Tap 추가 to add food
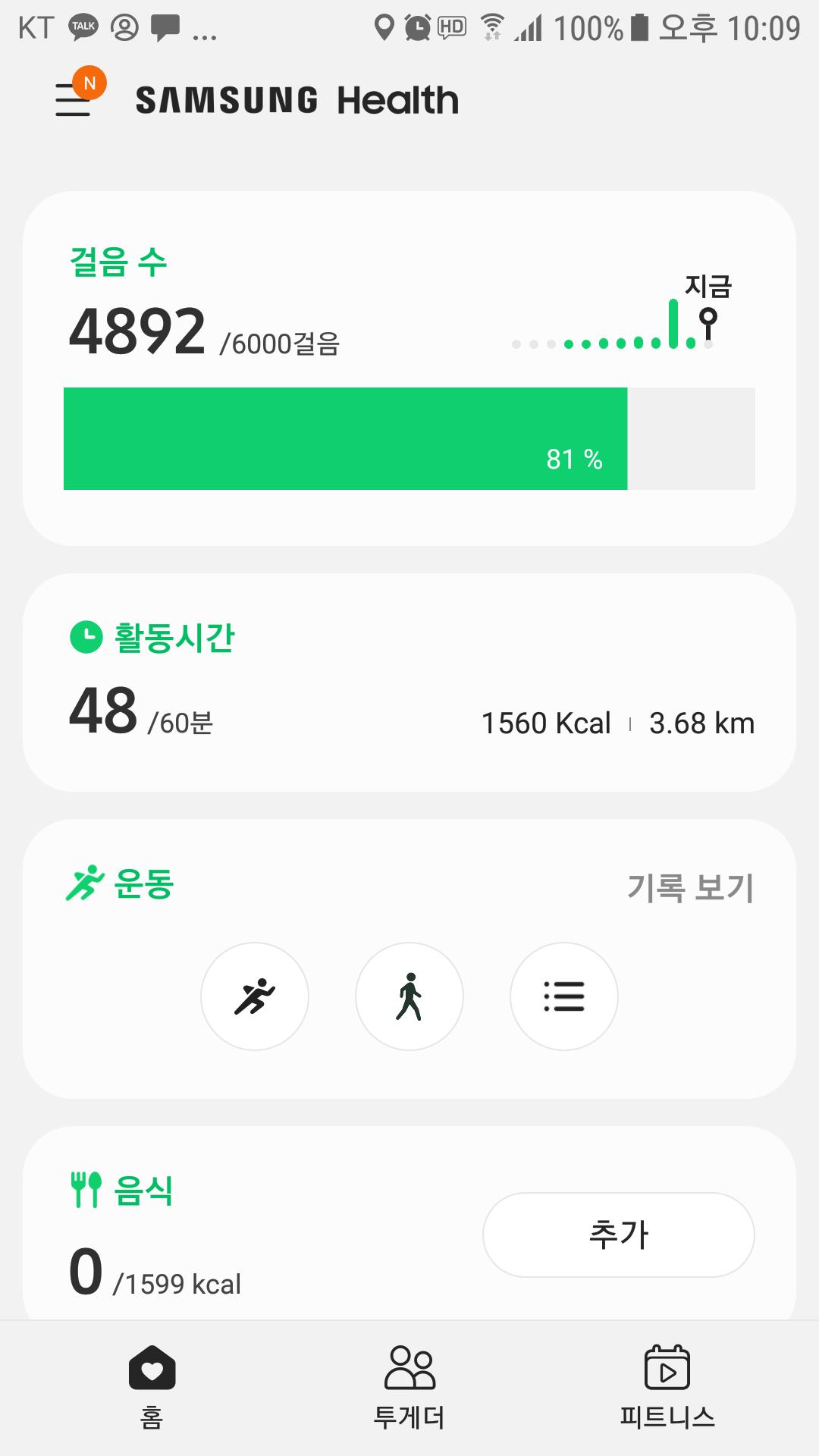The image size is (819, 1456). pyautogui.click(x=618, y=1235)
